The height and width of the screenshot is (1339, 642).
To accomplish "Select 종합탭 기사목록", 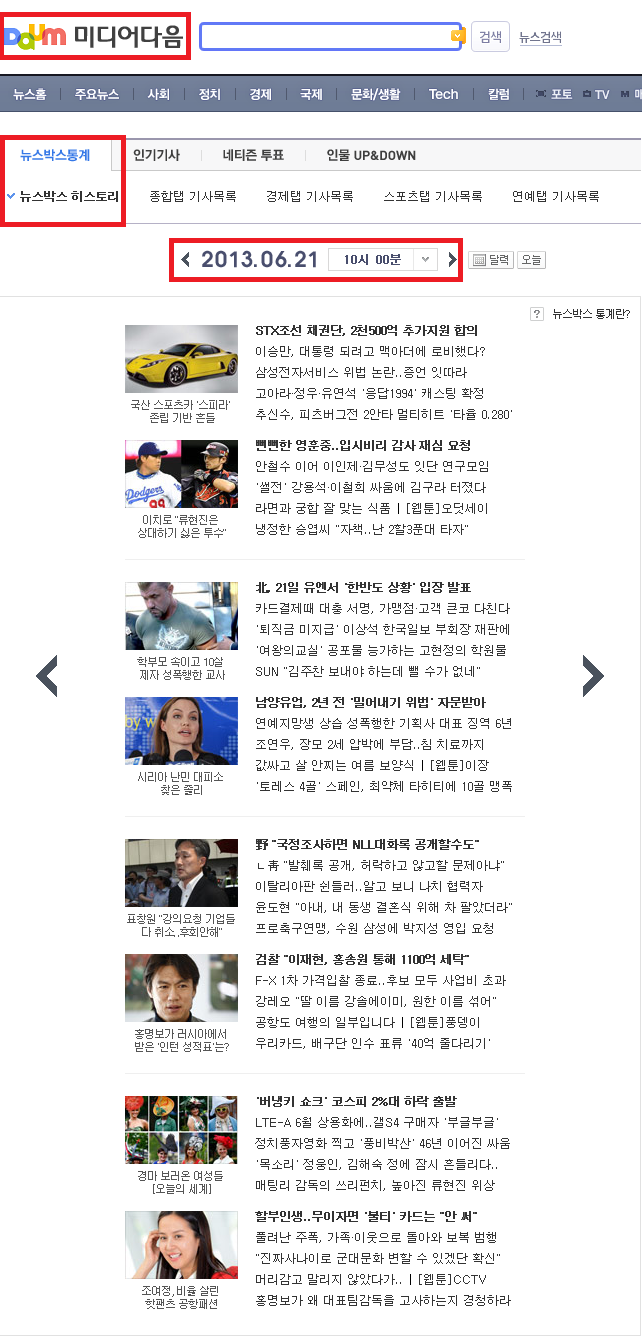I will [192, 196].
